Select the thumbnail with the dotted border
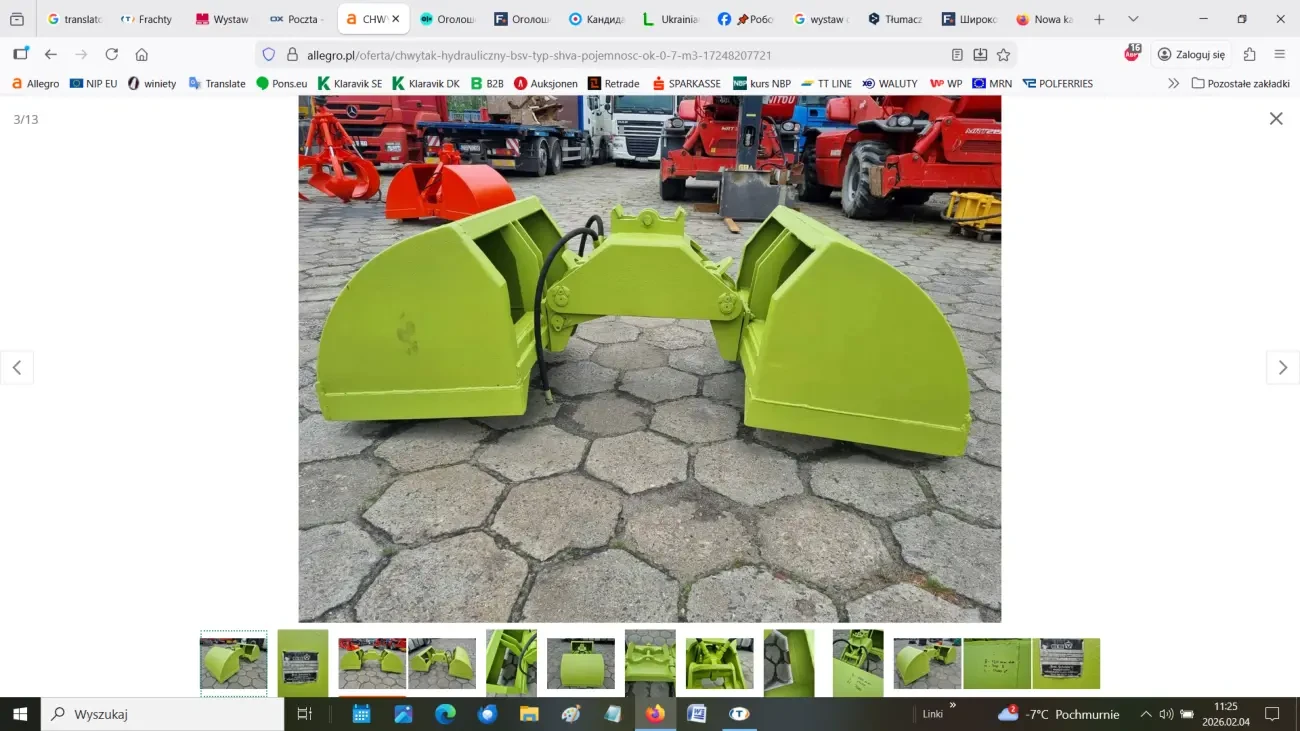This screenshot has width=1300, height=731. [x=233, y=661]
